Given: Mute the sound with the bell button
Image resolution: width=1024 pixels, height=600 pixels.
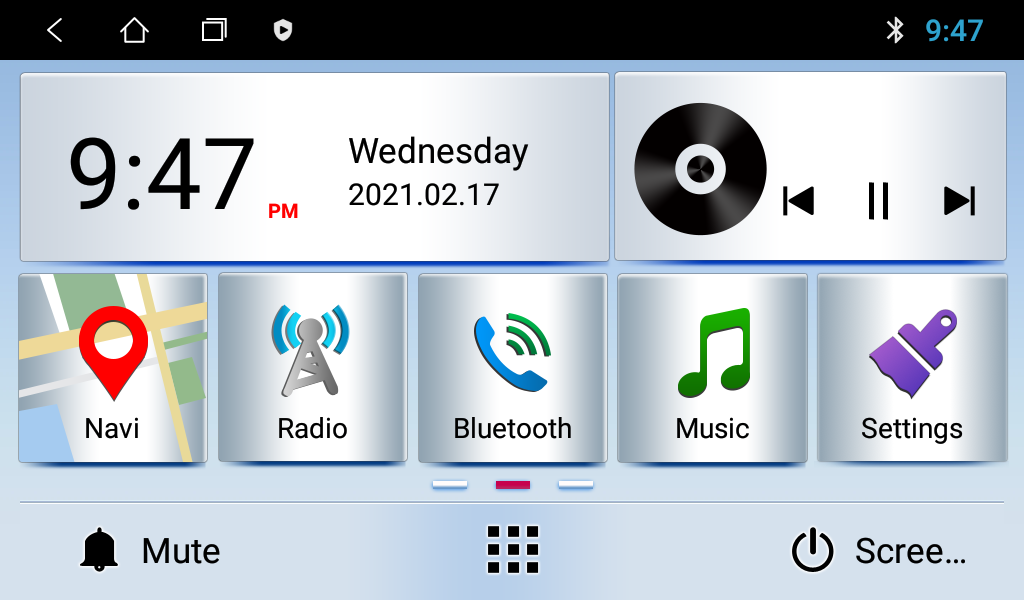Looking at the screenshot, I should click(x=150, y=551).
